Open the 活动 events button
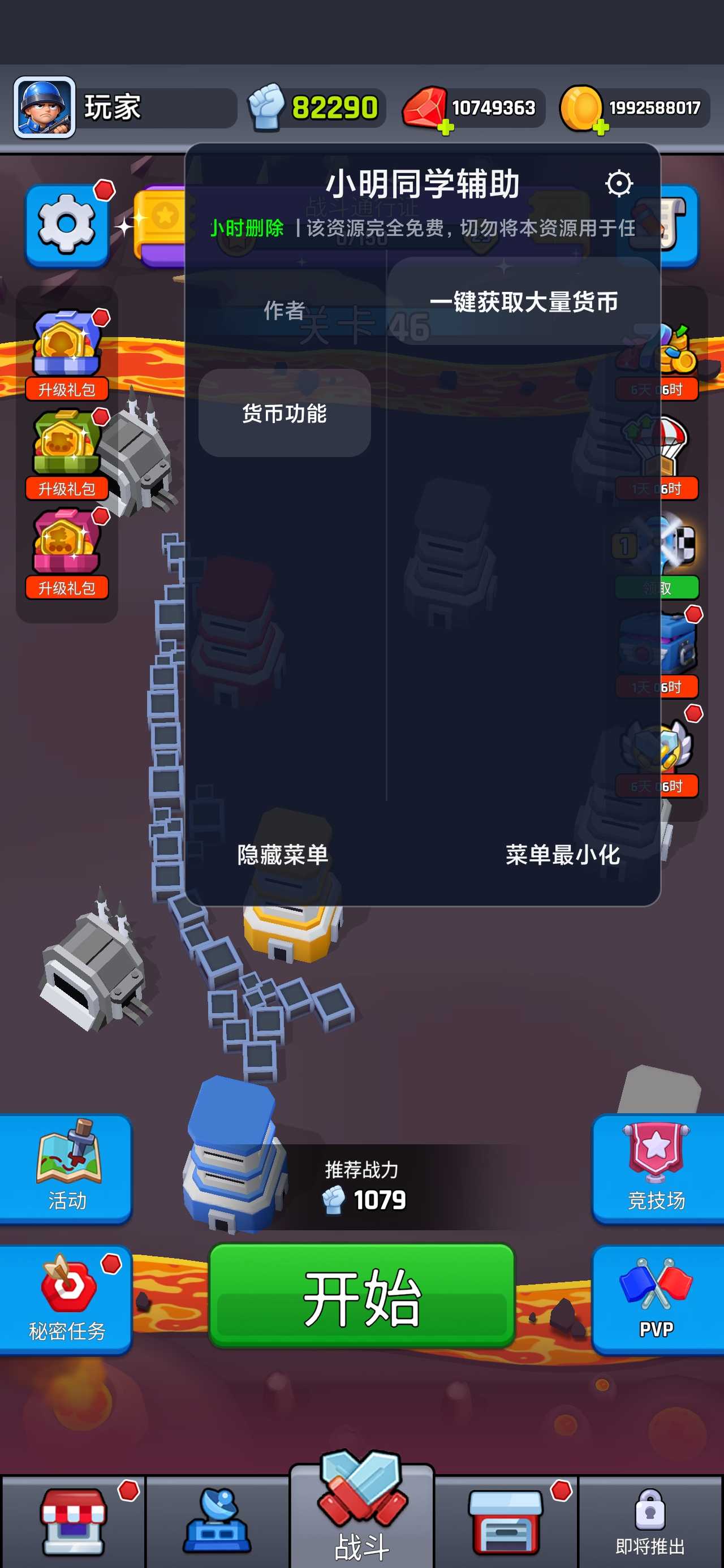Screen dimensions: 724x1568 click(x=66, y=1169)
